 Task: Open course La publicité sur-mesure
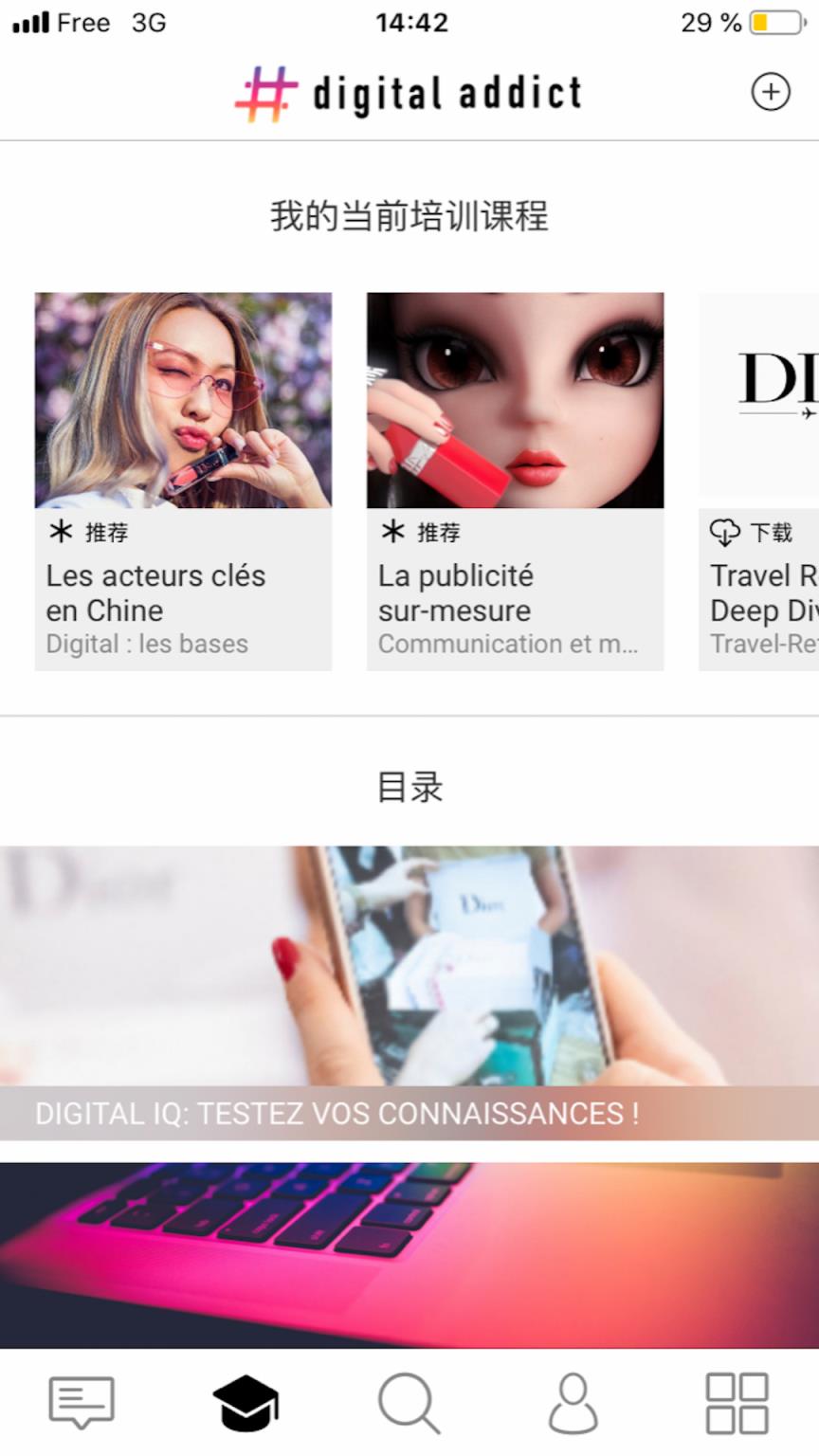coord(515,481)
